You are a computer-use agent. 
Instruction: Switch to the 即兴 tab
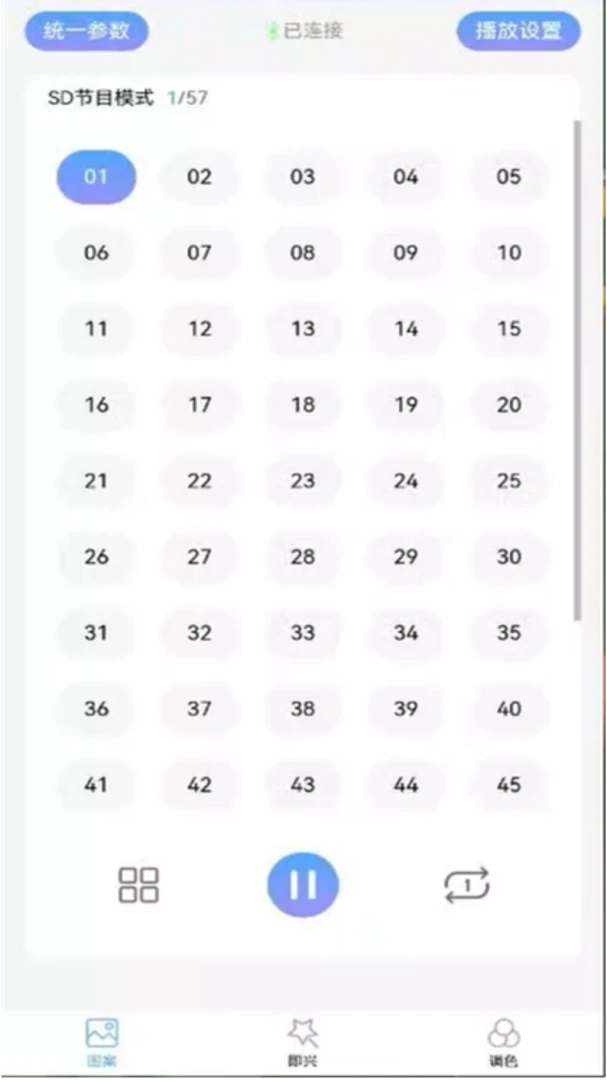point(302,1043)
